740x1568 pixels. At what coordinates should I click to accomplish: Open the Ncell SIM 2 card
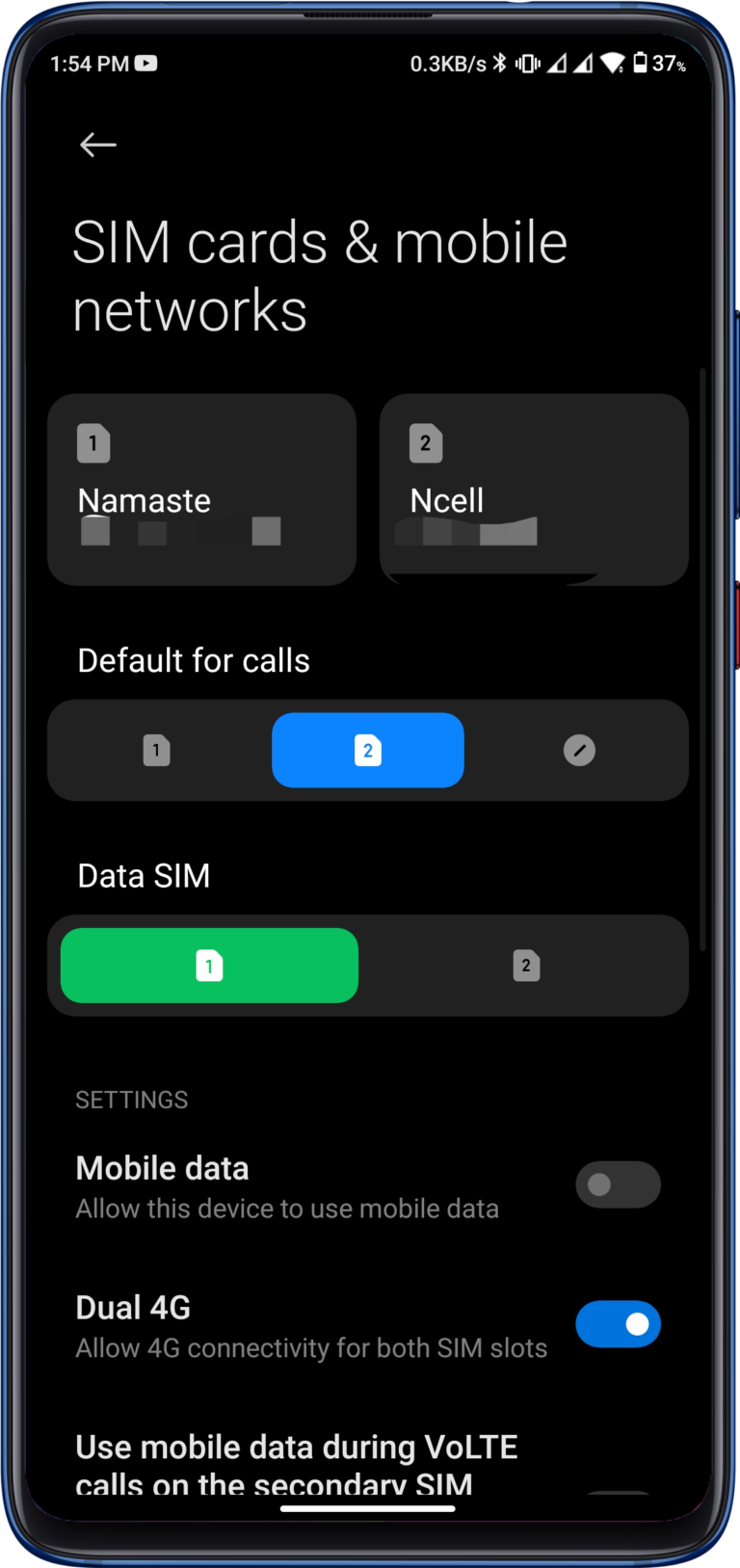[534, 489]
